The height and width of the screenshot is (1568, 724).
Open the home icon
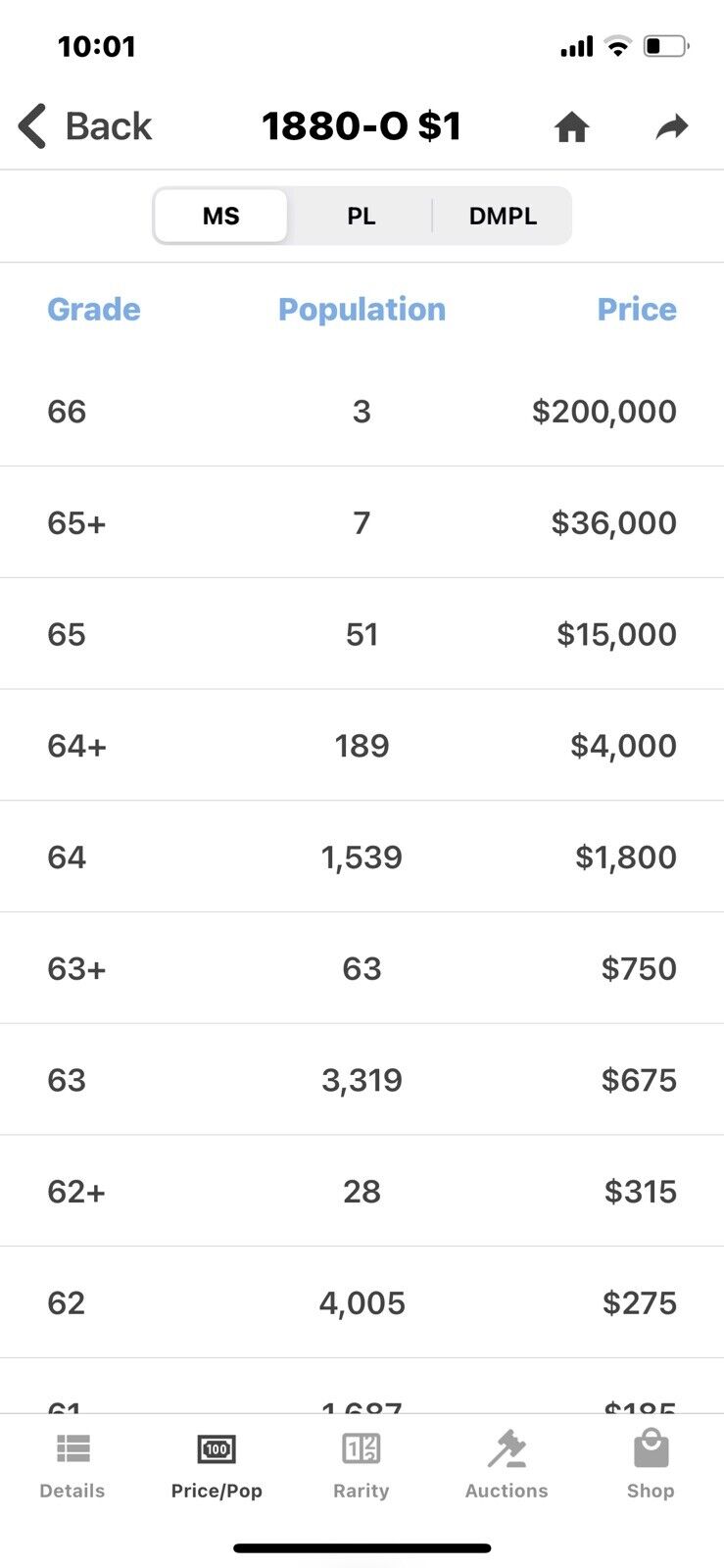click(x=571, y=126)
